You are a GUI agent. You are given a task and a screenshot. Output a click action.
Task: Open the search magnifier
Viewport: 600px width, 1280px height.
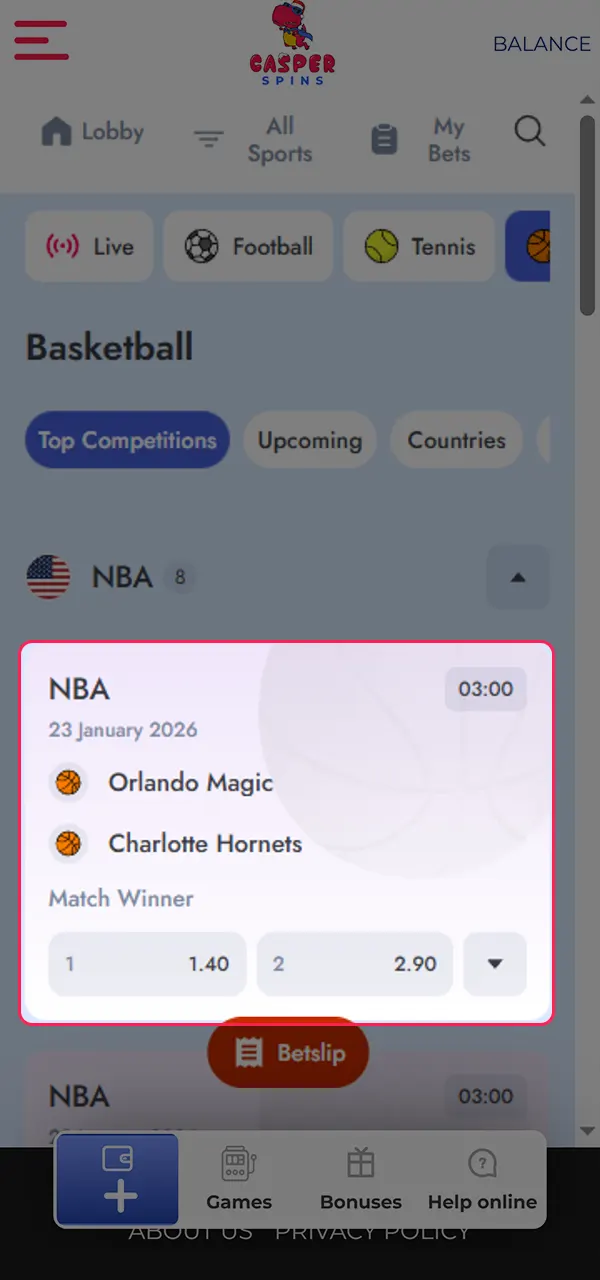tap(529, 132)
